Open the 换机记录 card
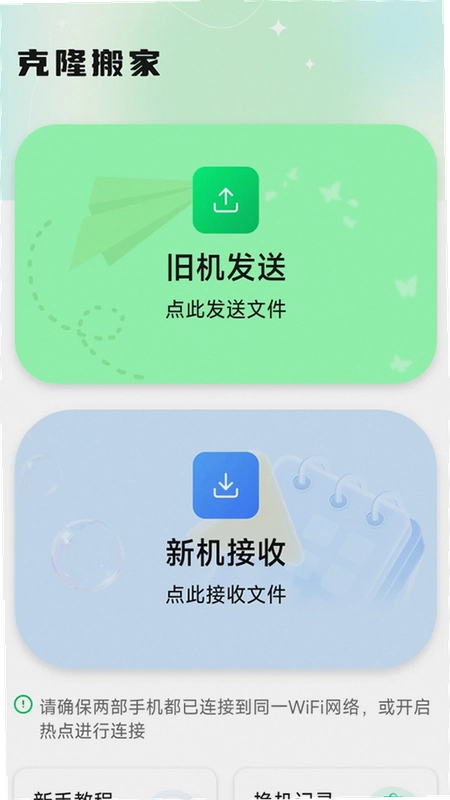Viewport: 450px width, 800px height. (336, 784)
